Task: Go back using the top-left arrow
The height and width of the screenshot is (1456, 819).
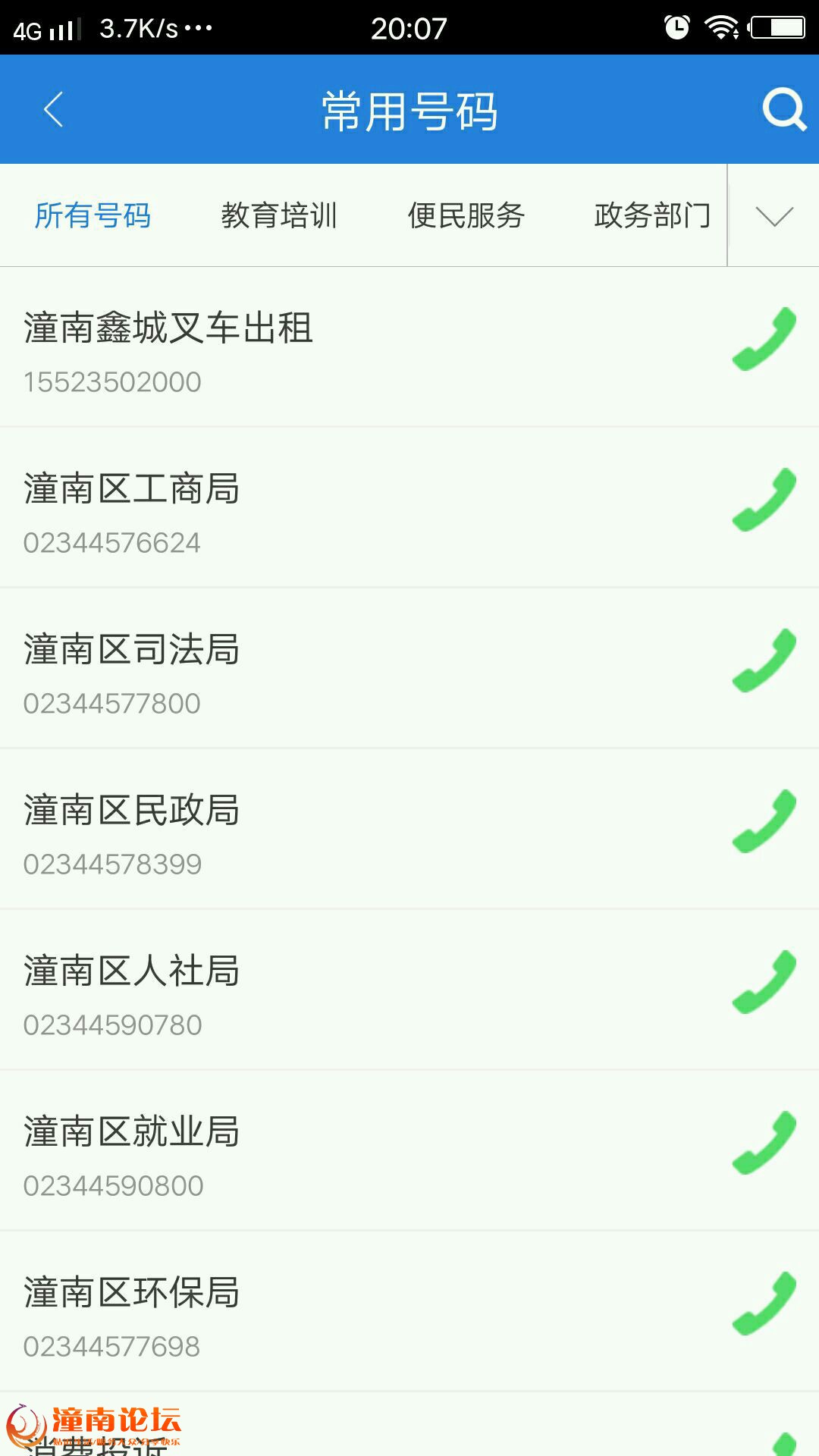Action: pyautogui.click(x=53, y=110)
